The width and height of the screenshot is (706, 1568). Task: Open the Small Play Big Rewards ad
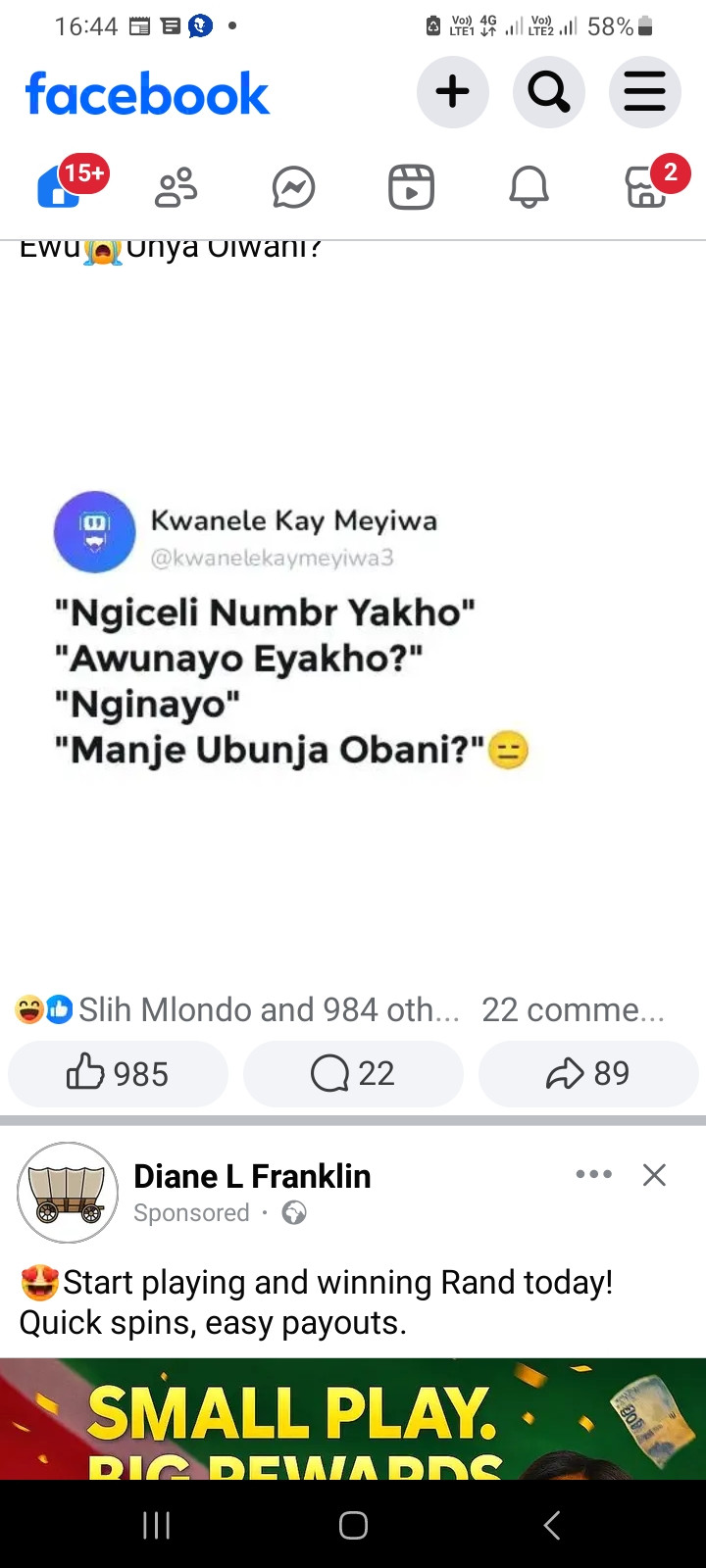pyautogui.click(x=353, y=1419)
